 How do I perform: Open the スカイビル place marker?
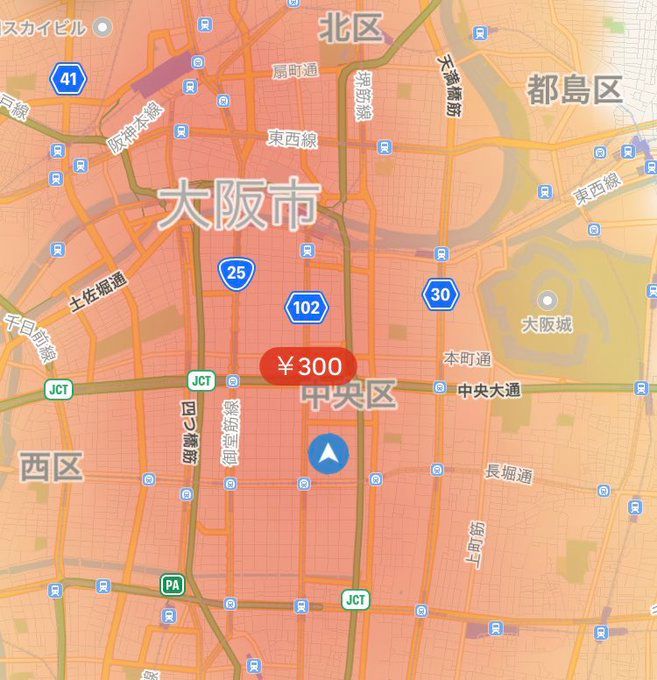102,28
